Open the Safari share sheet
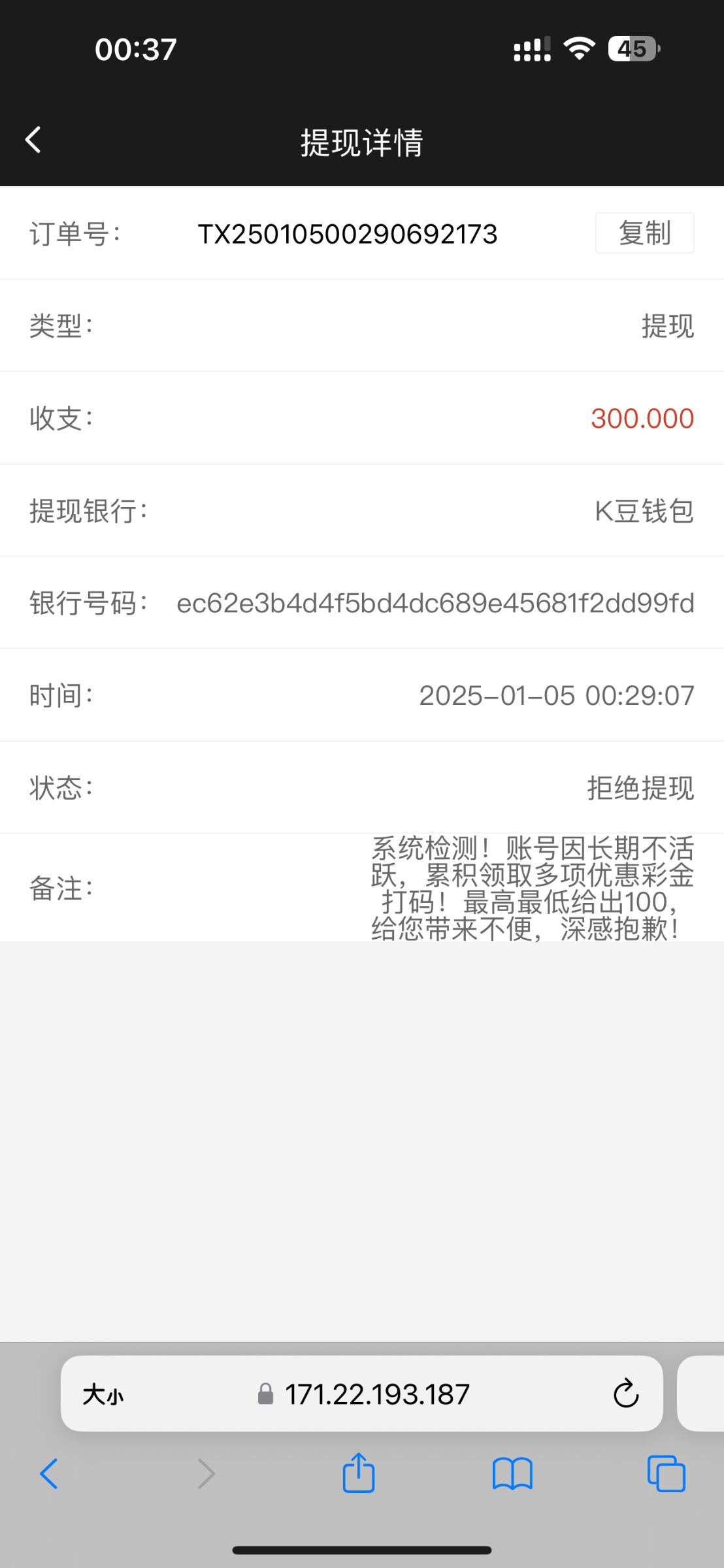The width and height of the screenshot is (724, 1568). pyautogui.click(x=359, y=1473)
